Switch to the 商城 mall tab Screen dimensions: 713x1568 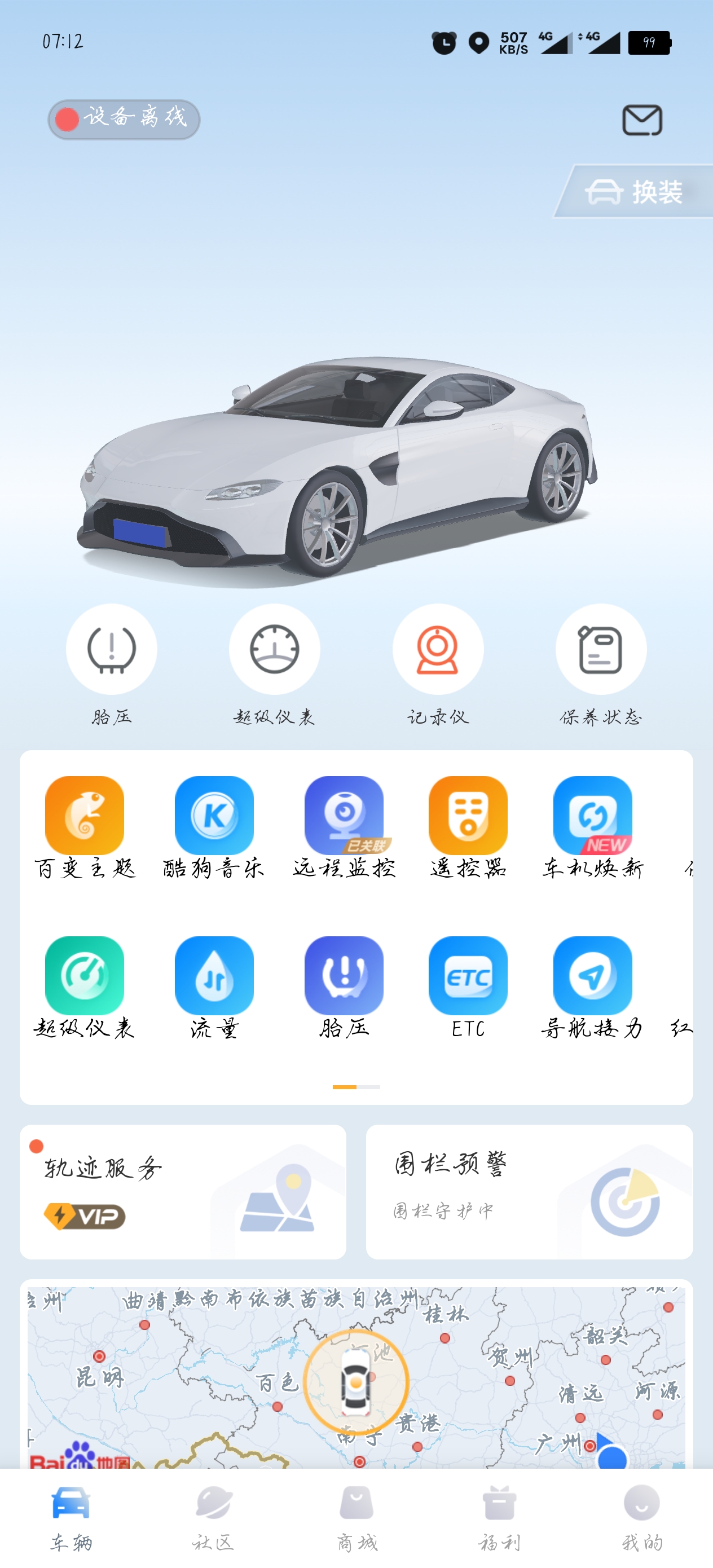[357, 1516]
